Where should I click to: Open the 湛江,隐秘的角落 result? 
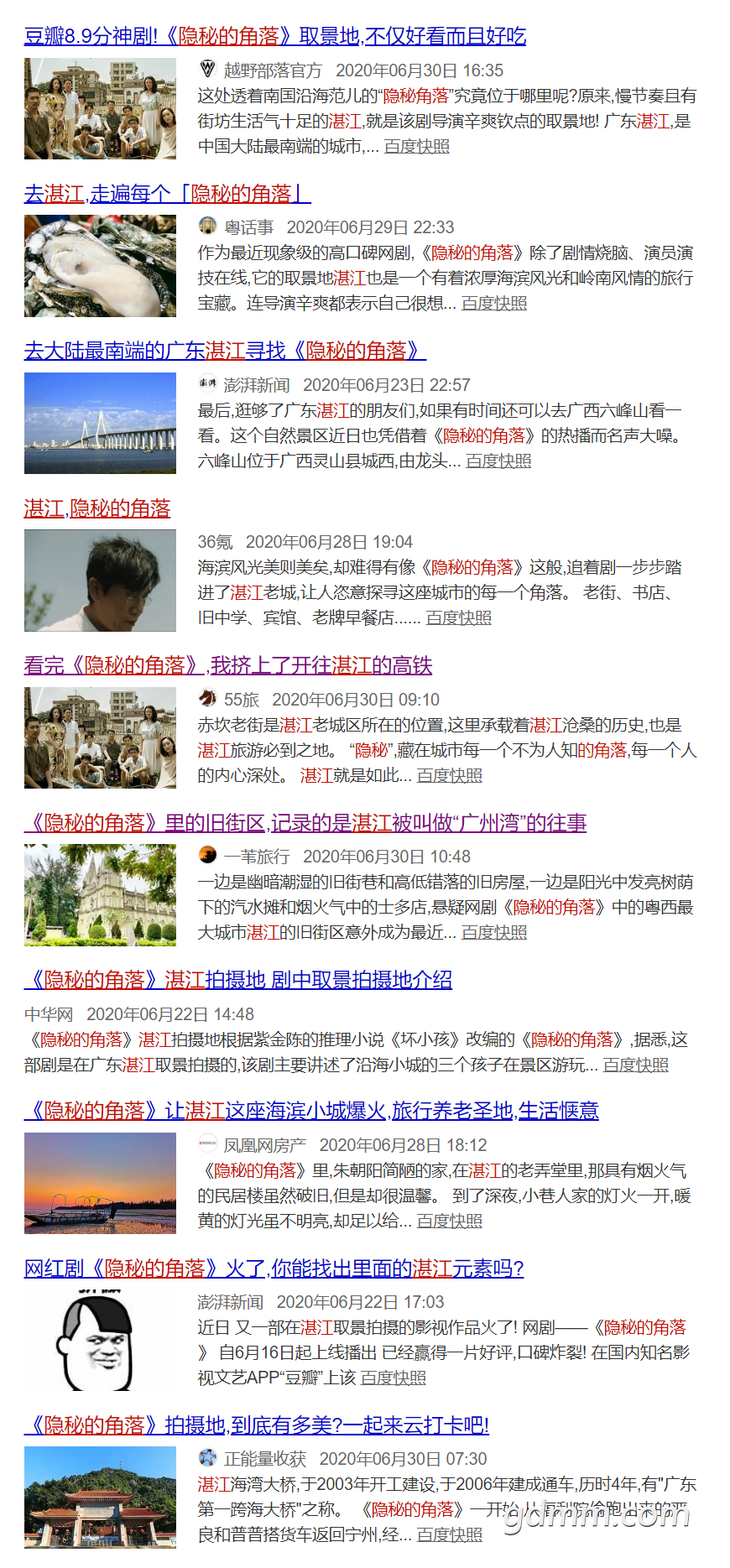[x=97, y=508]
